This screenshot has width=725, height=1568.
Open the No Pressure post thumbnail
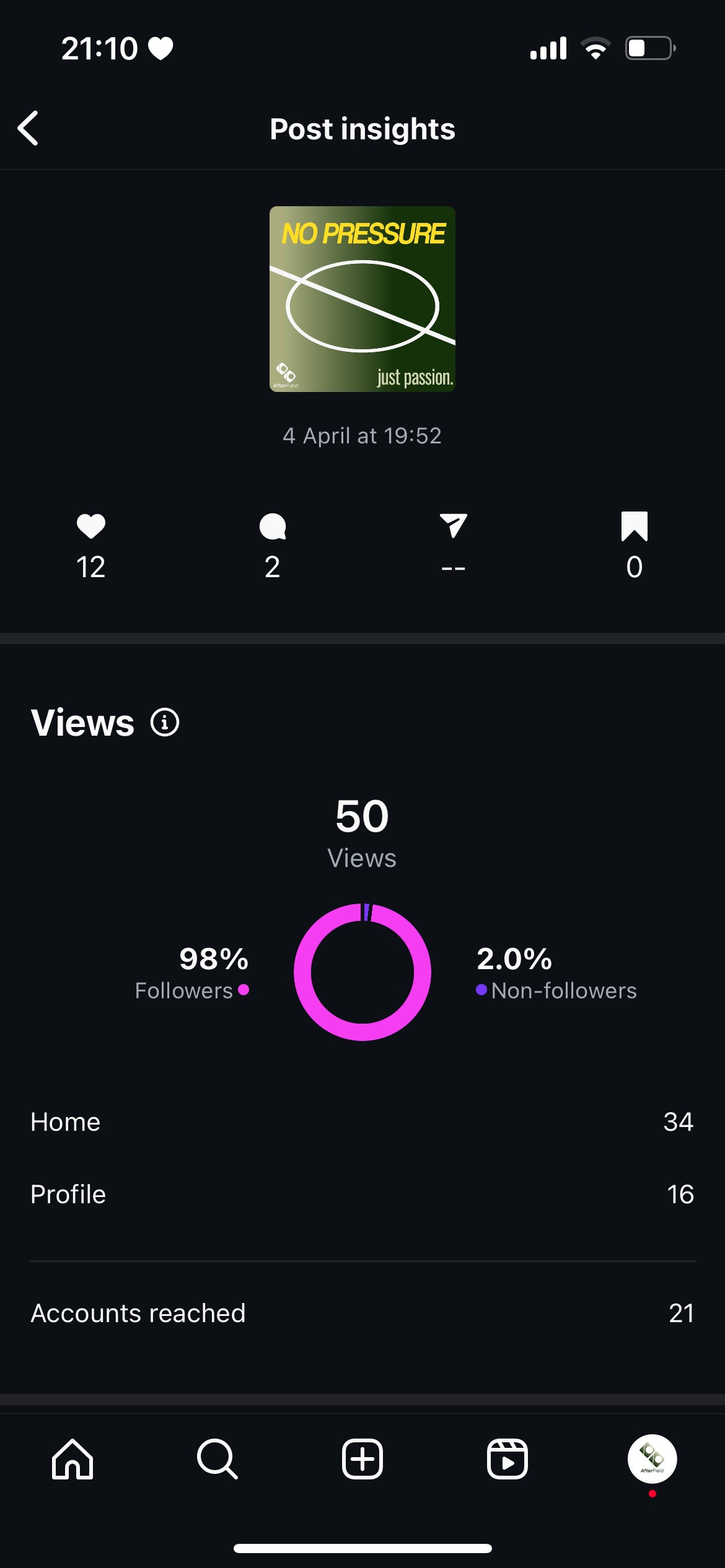tap(362, 299)
